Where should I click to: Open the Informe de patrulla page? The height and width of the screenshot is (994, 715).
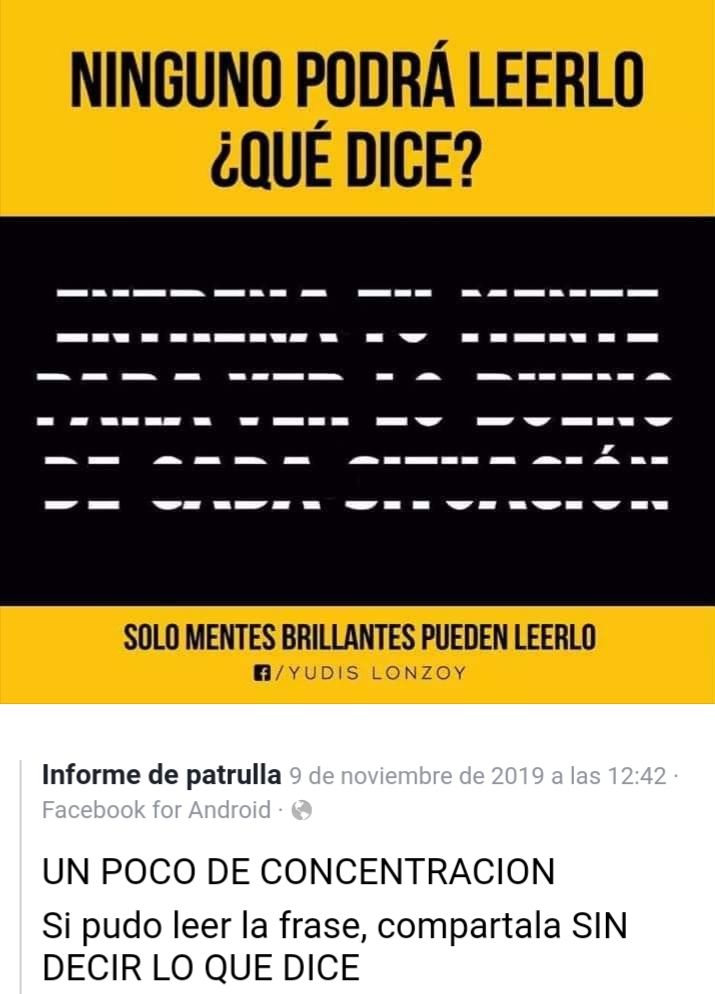161,775
